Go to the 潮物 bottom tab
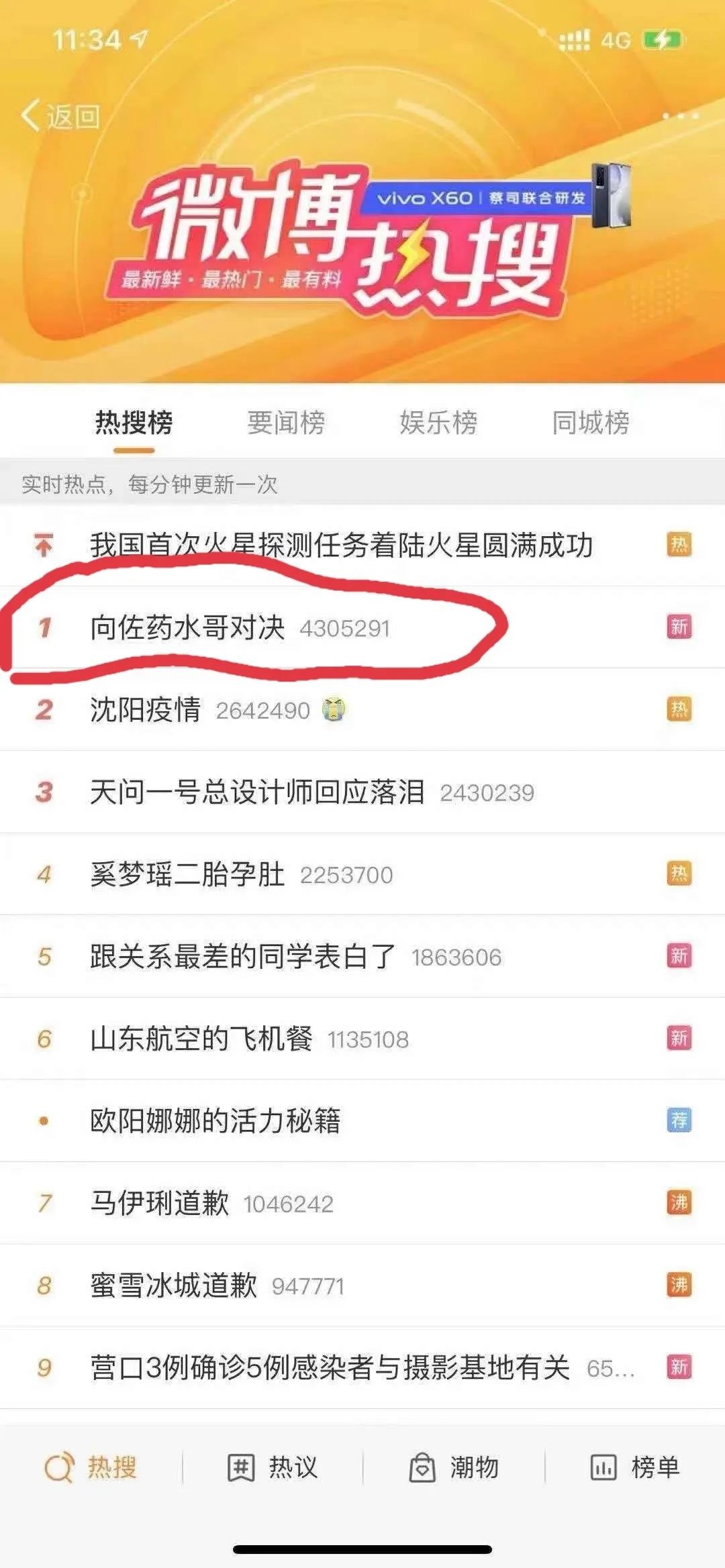Screen dimensions: 725x1568 pyautogui.click(x=454, y=1467)
